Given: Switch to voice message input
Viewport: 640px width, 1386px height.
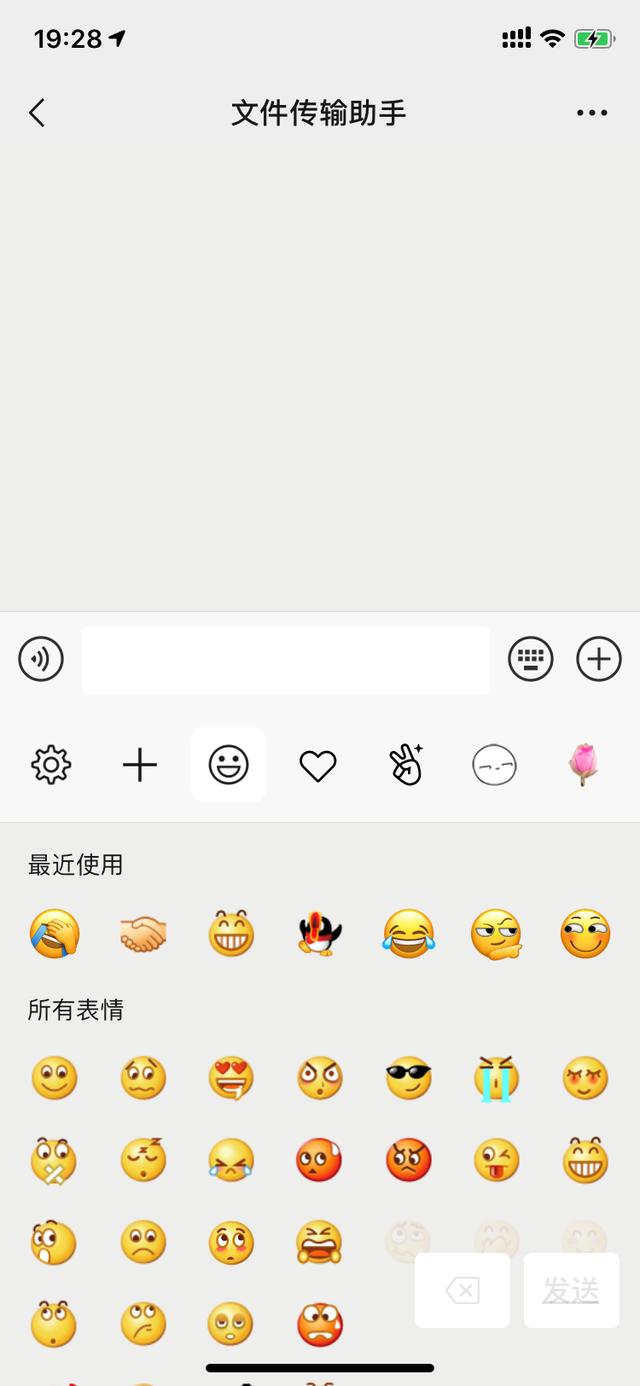Looking at the screenshot, I should (x=41, y=659).
